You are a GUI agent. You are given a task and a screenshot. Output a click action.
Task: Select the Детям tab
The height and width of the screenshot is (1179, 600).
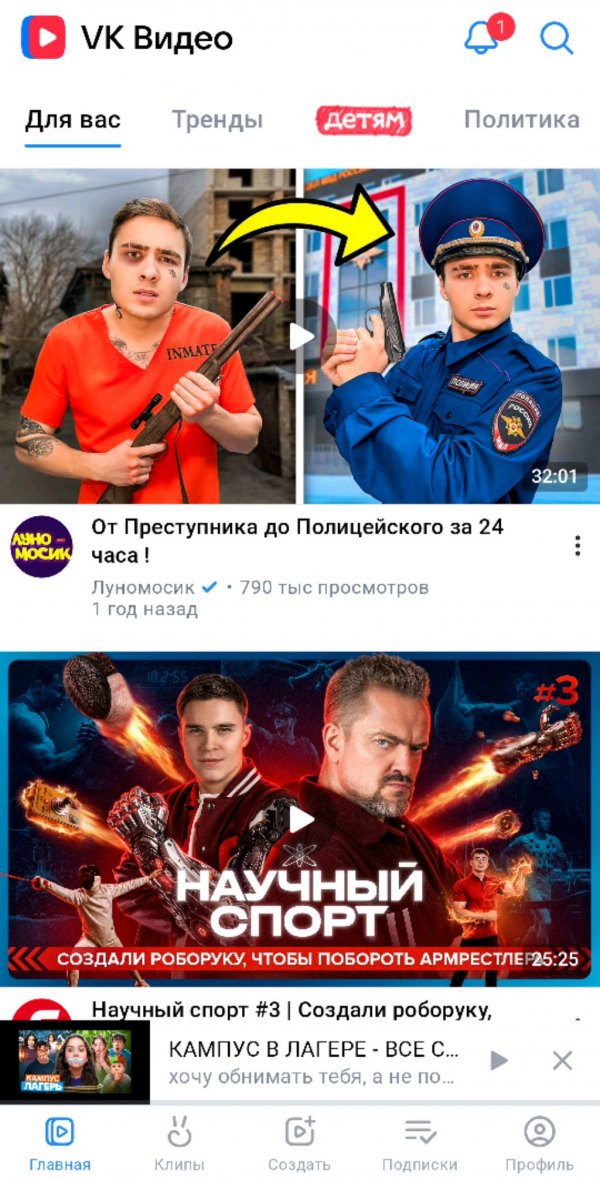click(364, 121)
